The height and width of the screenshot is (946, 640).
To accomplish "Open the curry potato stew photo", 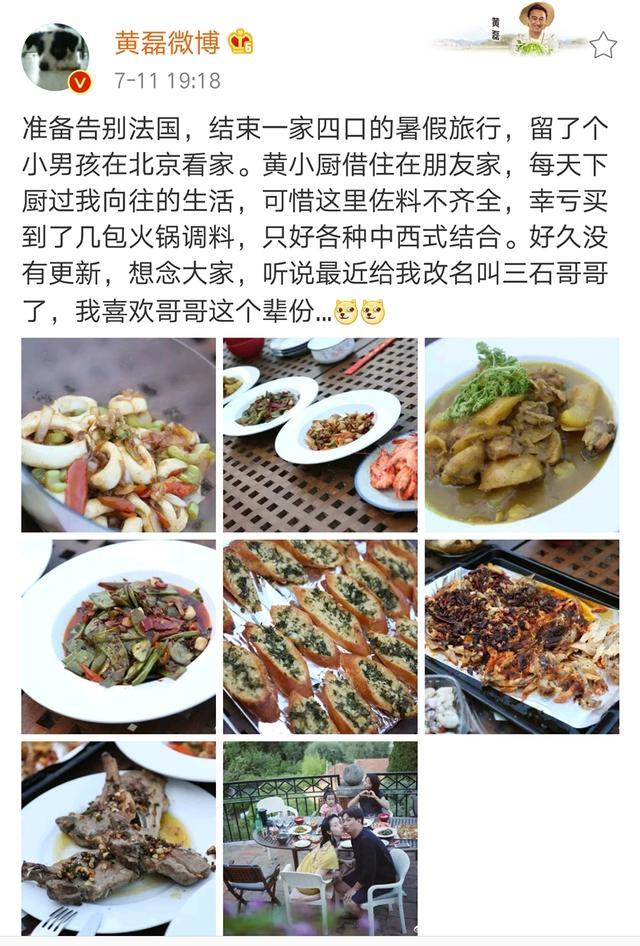I will click(x=521, y=434).
